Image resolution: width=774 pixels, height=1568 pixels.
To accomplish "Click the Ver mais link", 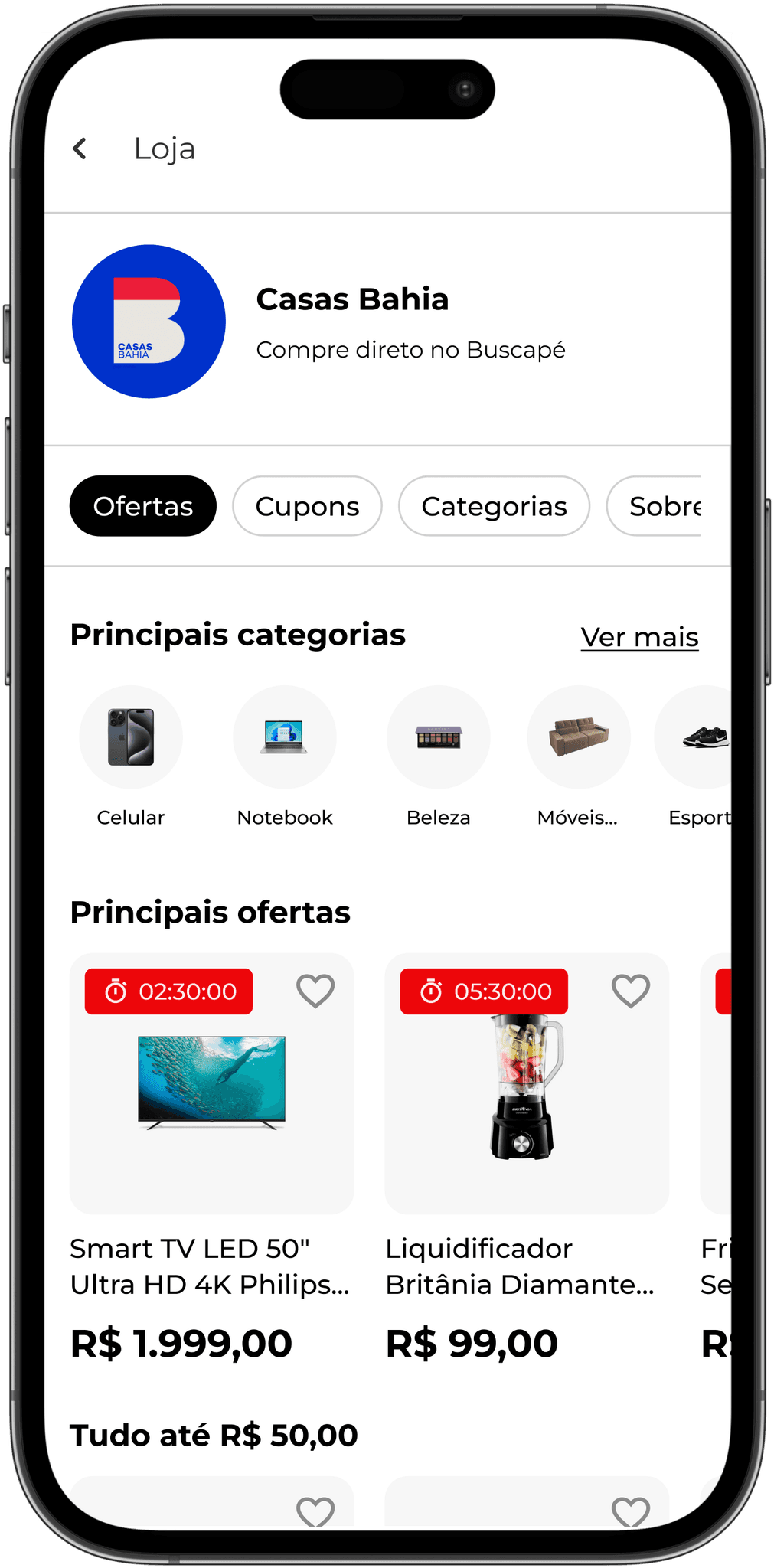I will pyautogui.click(x=640, y=635).
